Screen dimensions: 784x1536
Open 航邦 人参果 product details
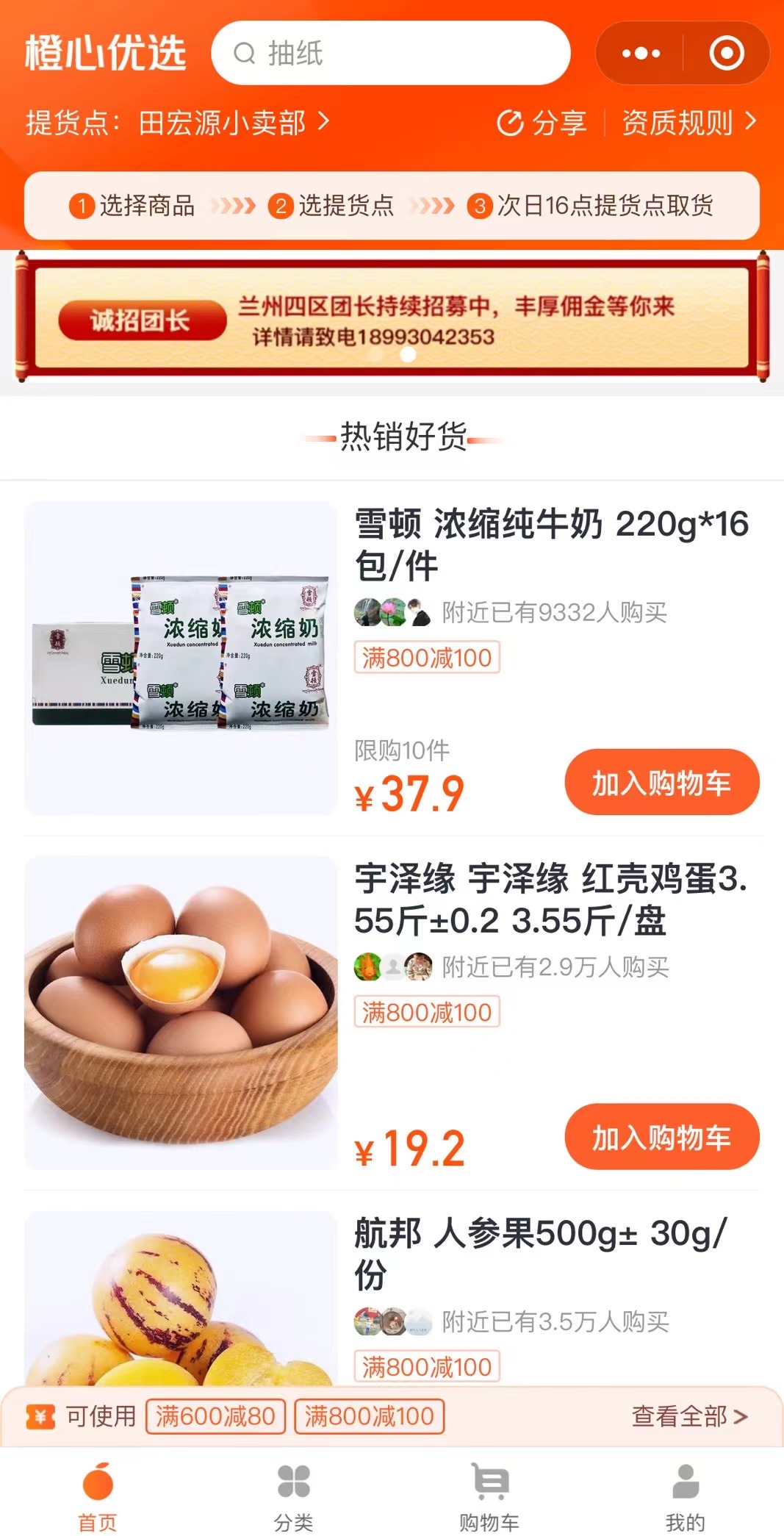click(x=540, y=1252)
